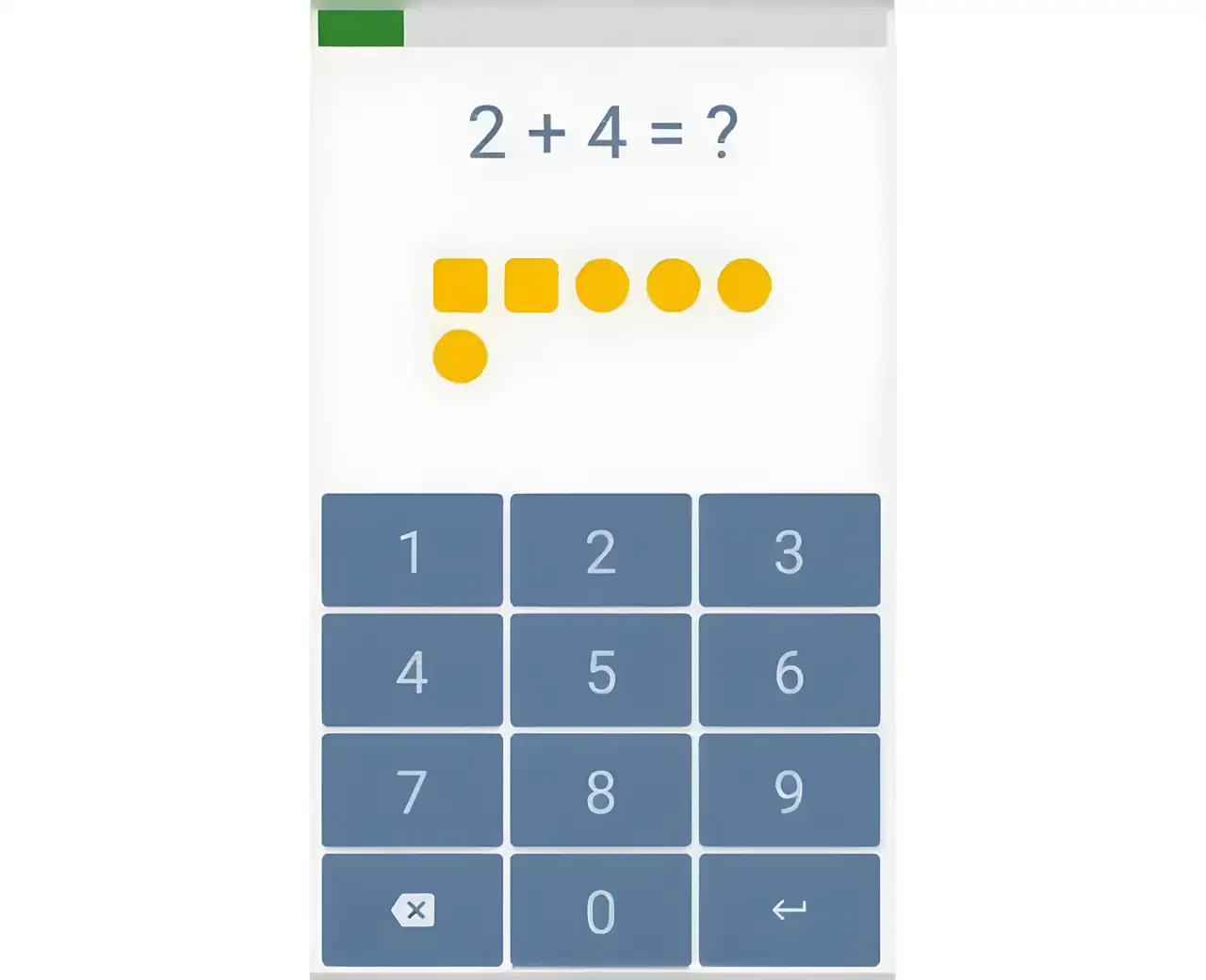Tap the 9 key
The height and width of the screenshot is (980, 1206).
tap(789, 790)
